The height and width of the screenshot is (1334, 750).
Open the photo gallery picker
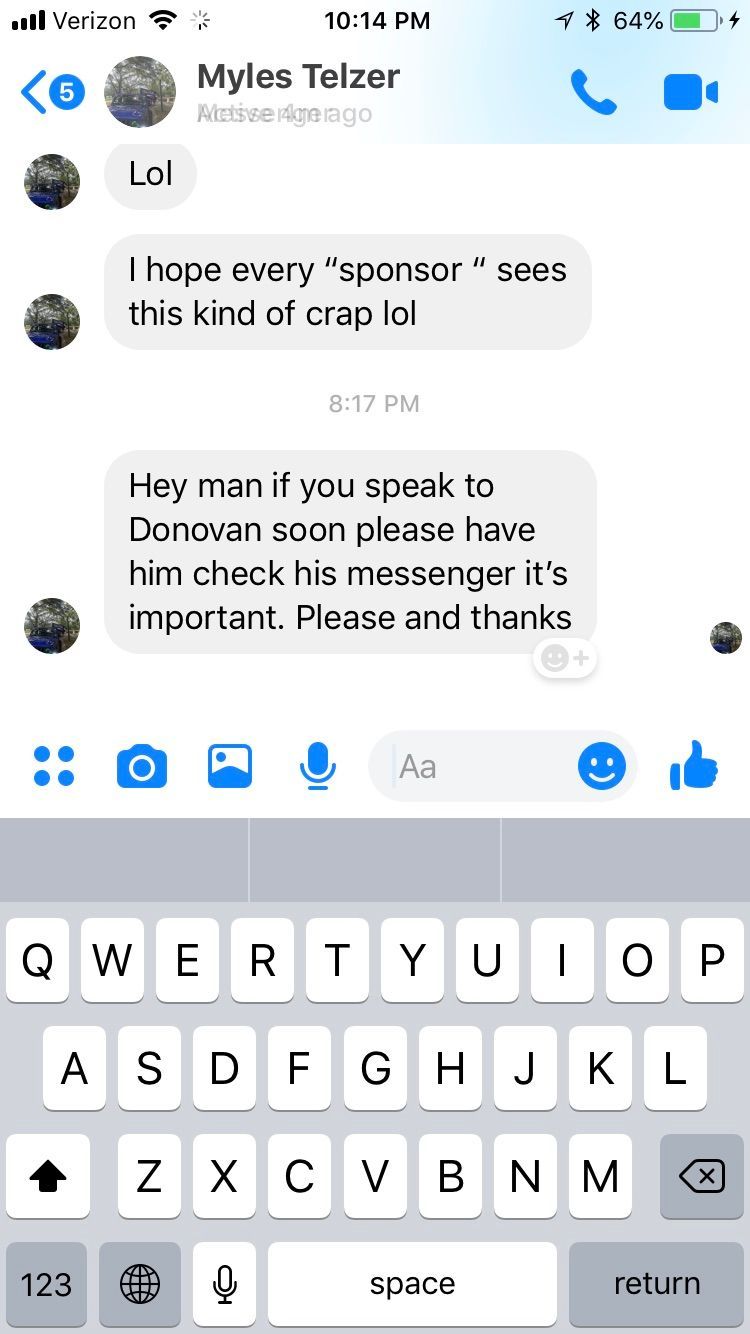(x=230, y=767)
